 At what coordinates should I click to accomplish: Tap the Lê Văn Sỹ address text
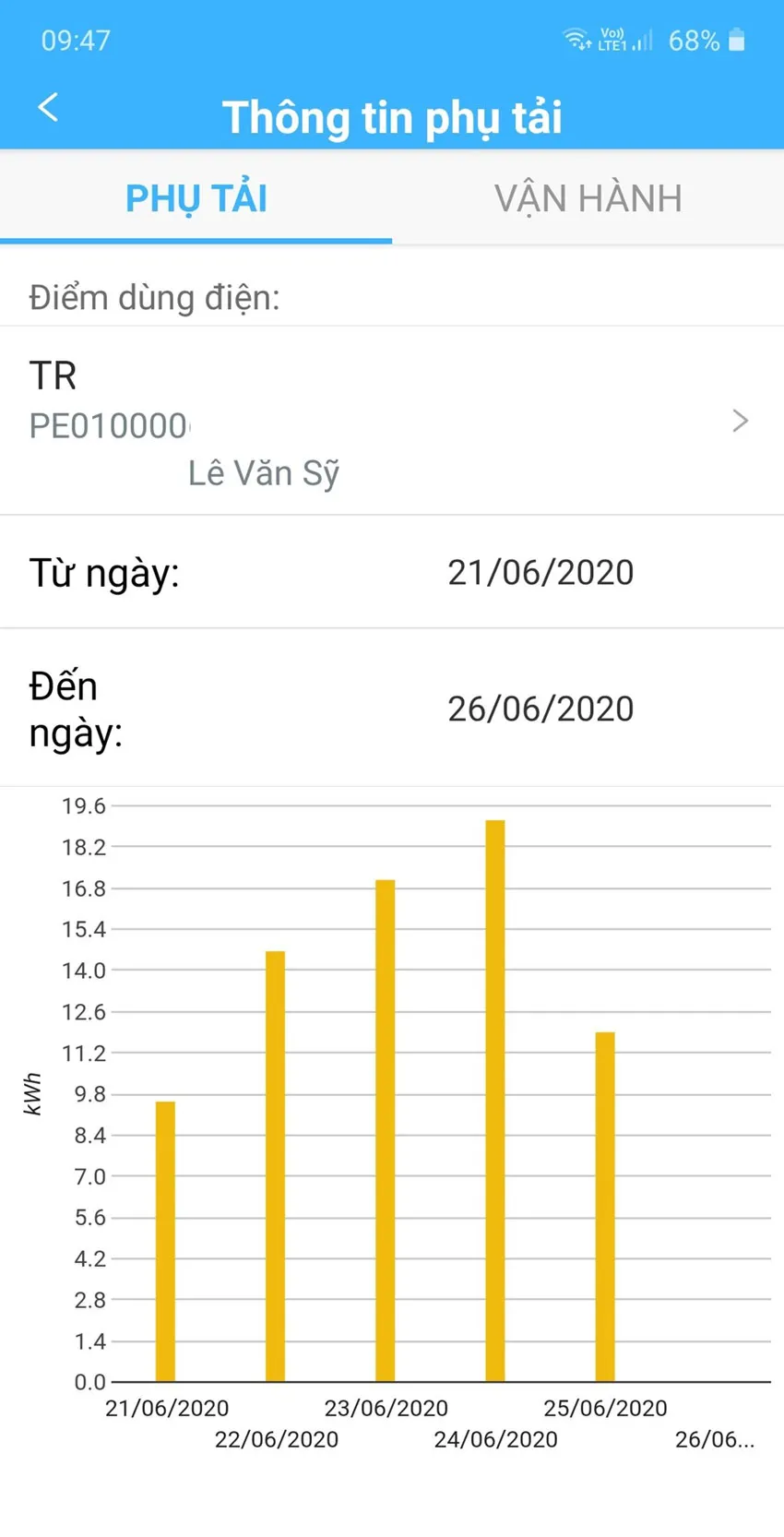263,472
